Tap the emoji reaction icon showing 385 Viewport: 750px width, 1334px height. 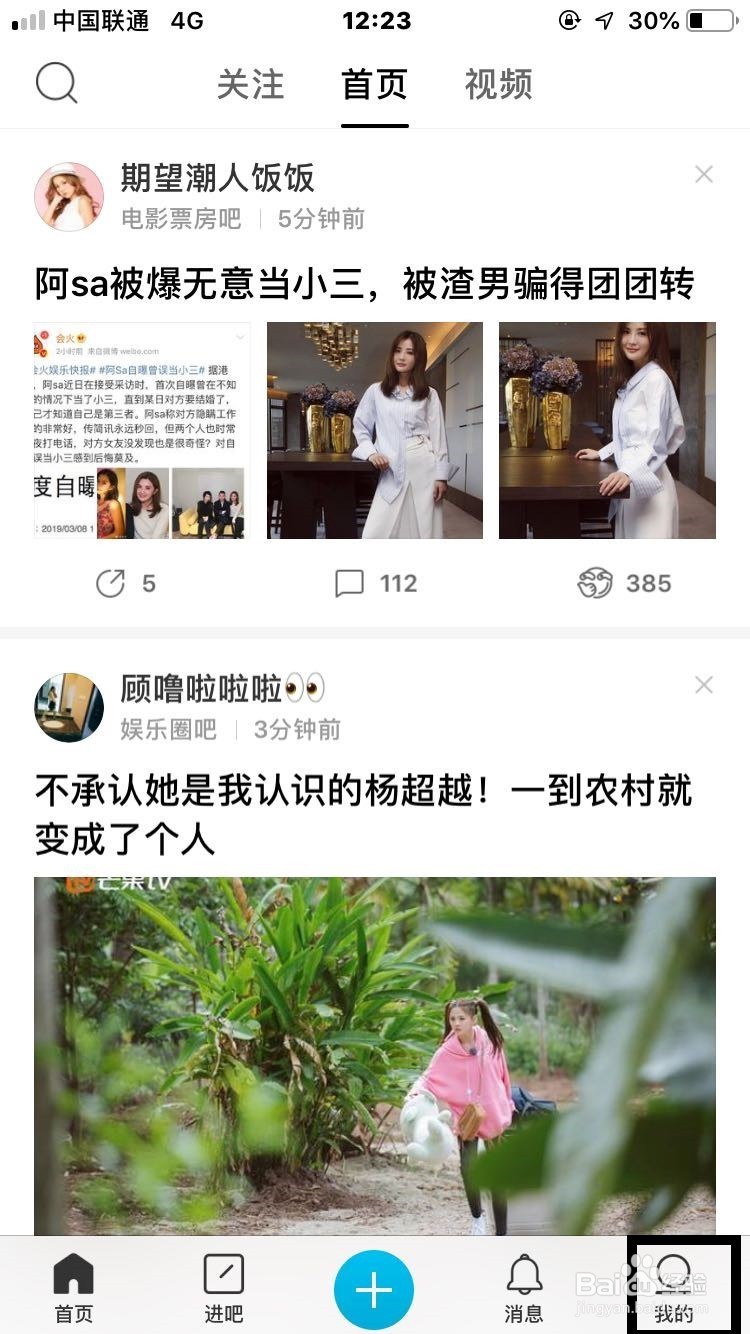[x=596, y=583]
